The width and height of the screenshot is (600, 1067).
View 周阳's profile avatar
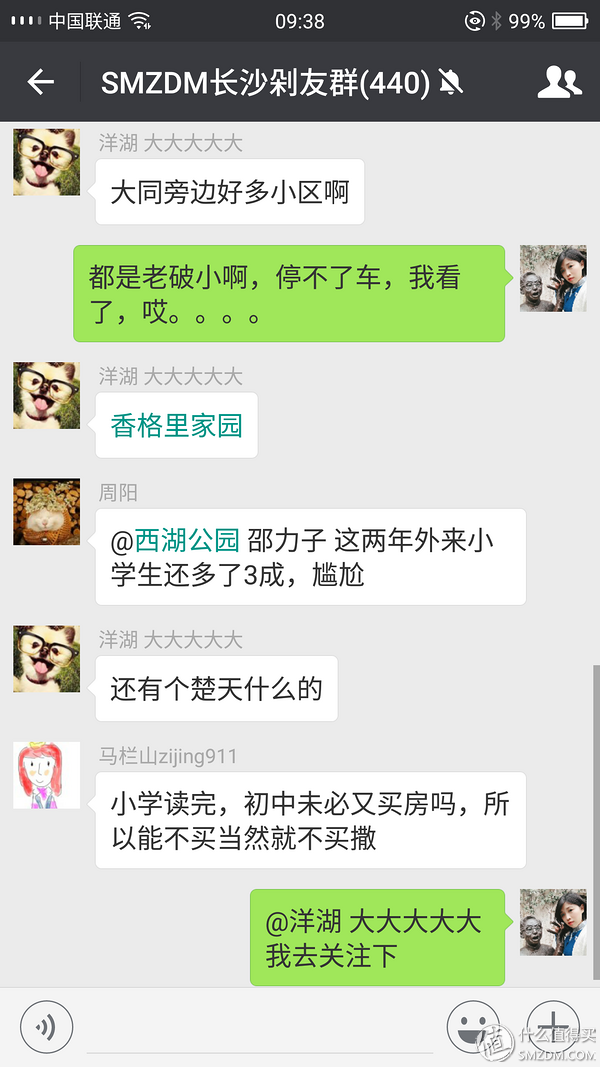(x=46, y=512)
